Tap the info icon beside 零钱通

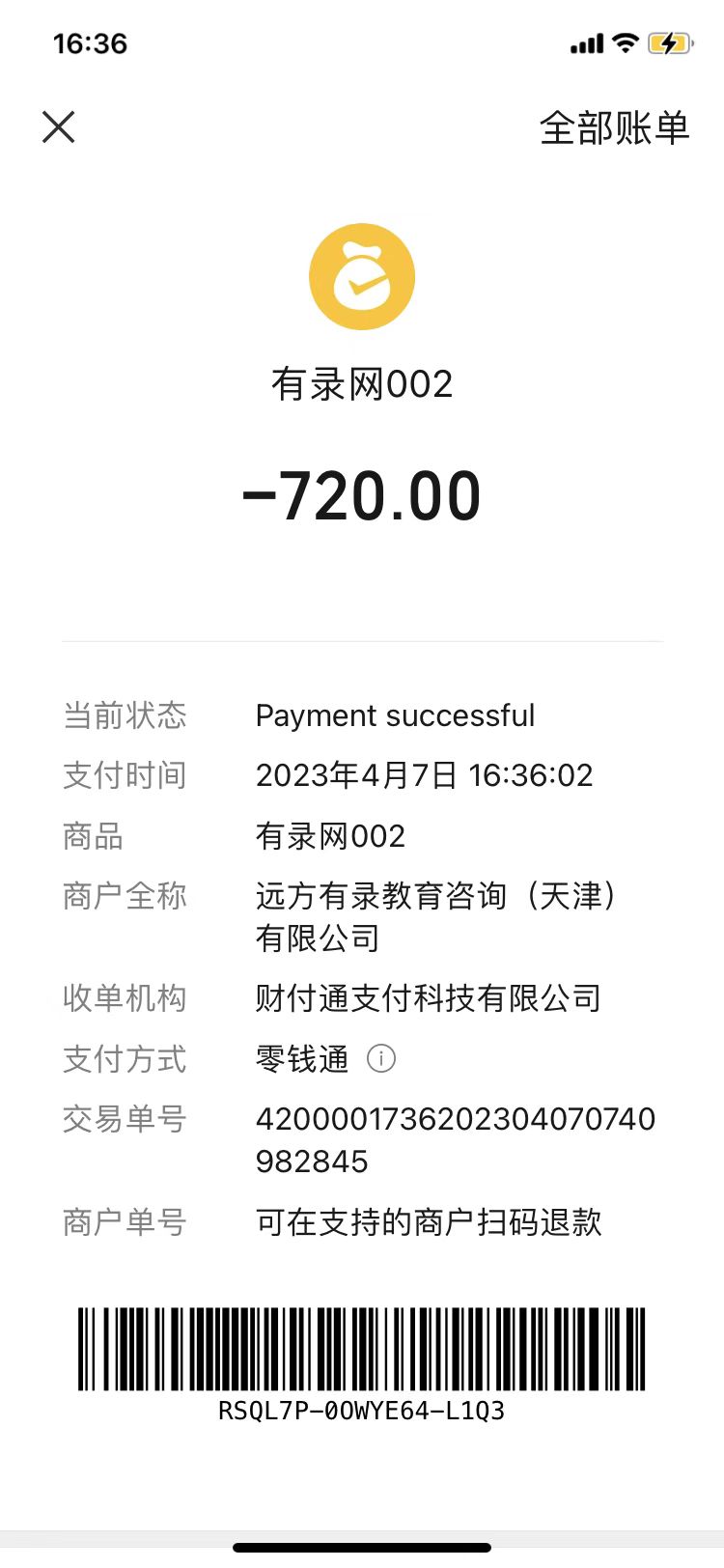coord(381,1059)
